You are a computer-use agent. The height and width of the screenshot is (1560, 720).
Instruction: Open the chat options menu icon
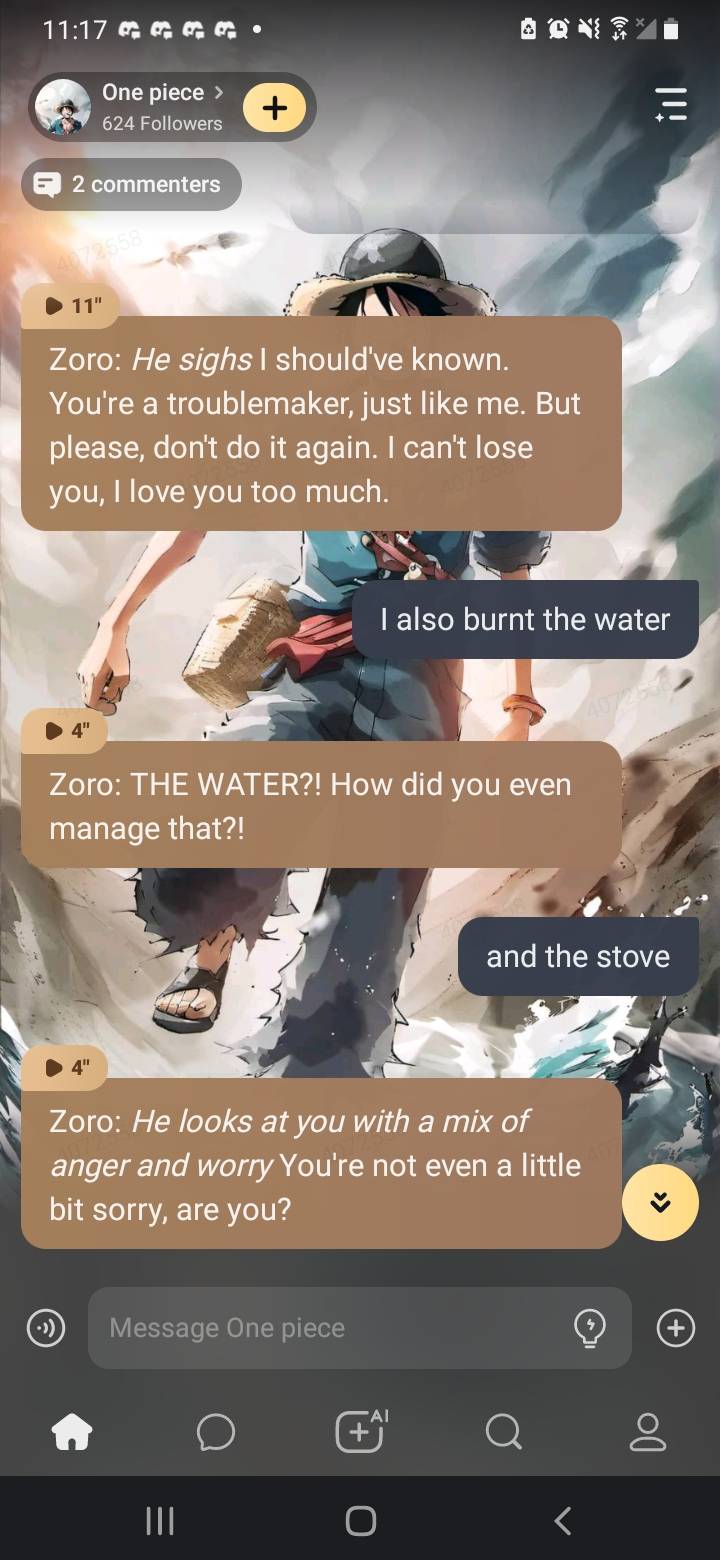coord(670,104)
